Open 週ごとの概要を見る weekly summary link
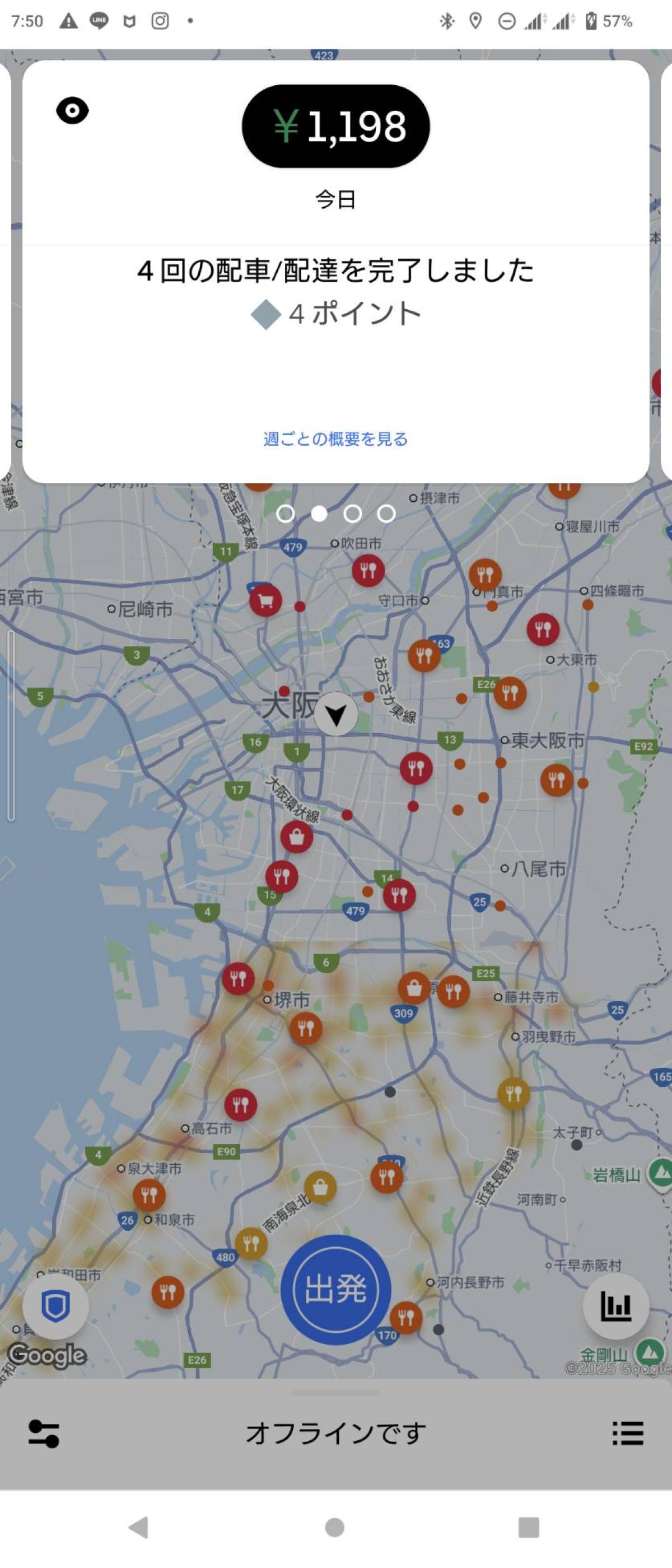672x1568 pixels. (335, 439)
